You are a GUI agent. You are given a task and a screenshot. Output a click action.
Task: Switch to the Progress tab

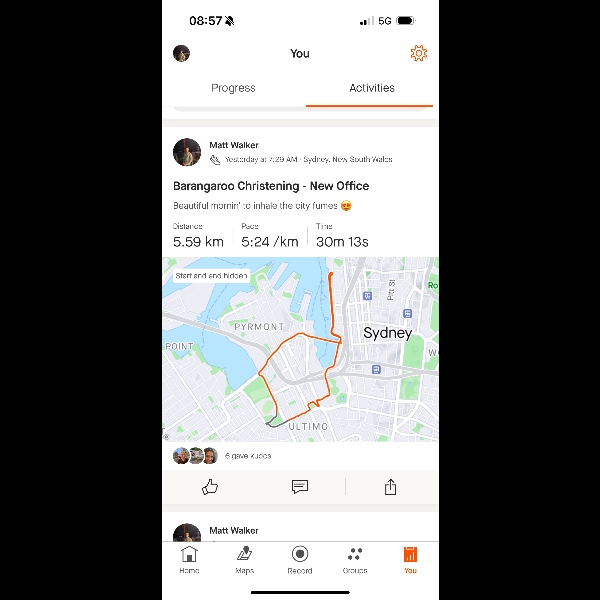click(233, 88)
